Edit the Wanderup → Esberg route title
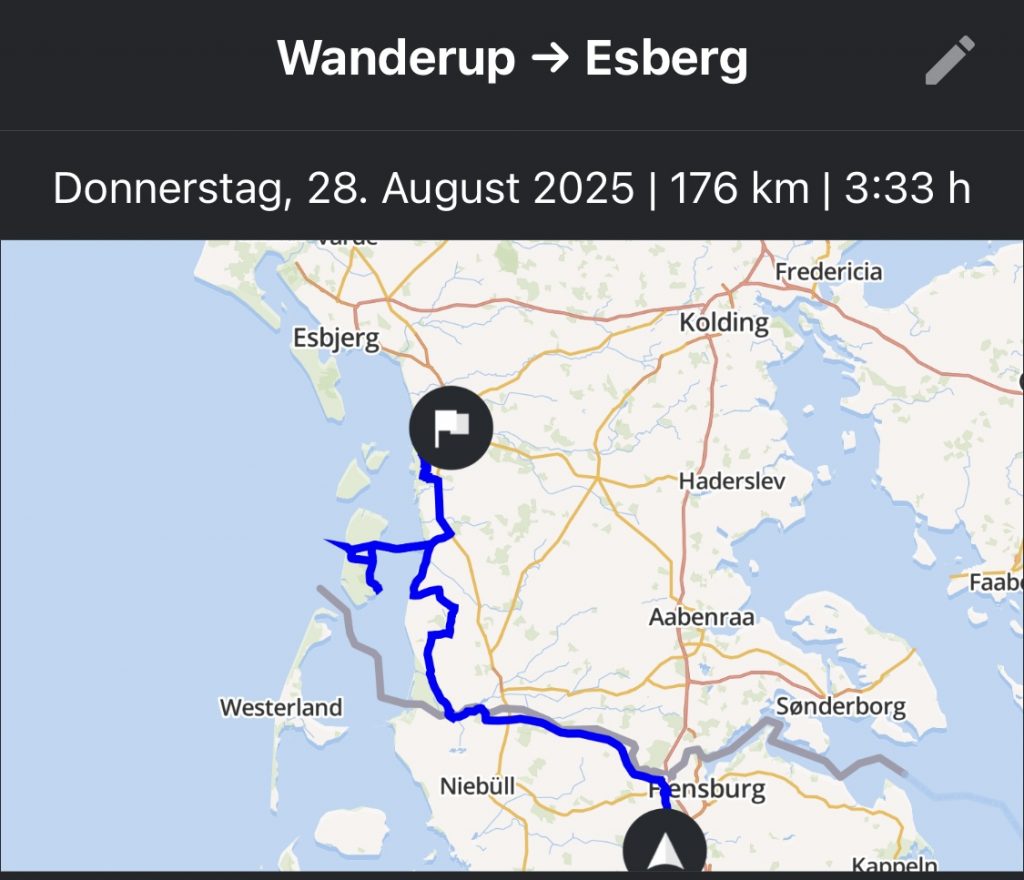The image size is (1024, 880). pos(949,60)
